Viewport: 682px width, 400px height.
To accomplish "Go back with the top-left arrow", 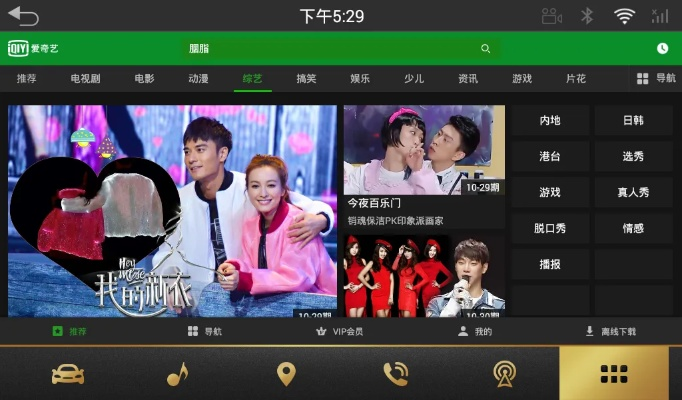I will click(x=23, y=16).
